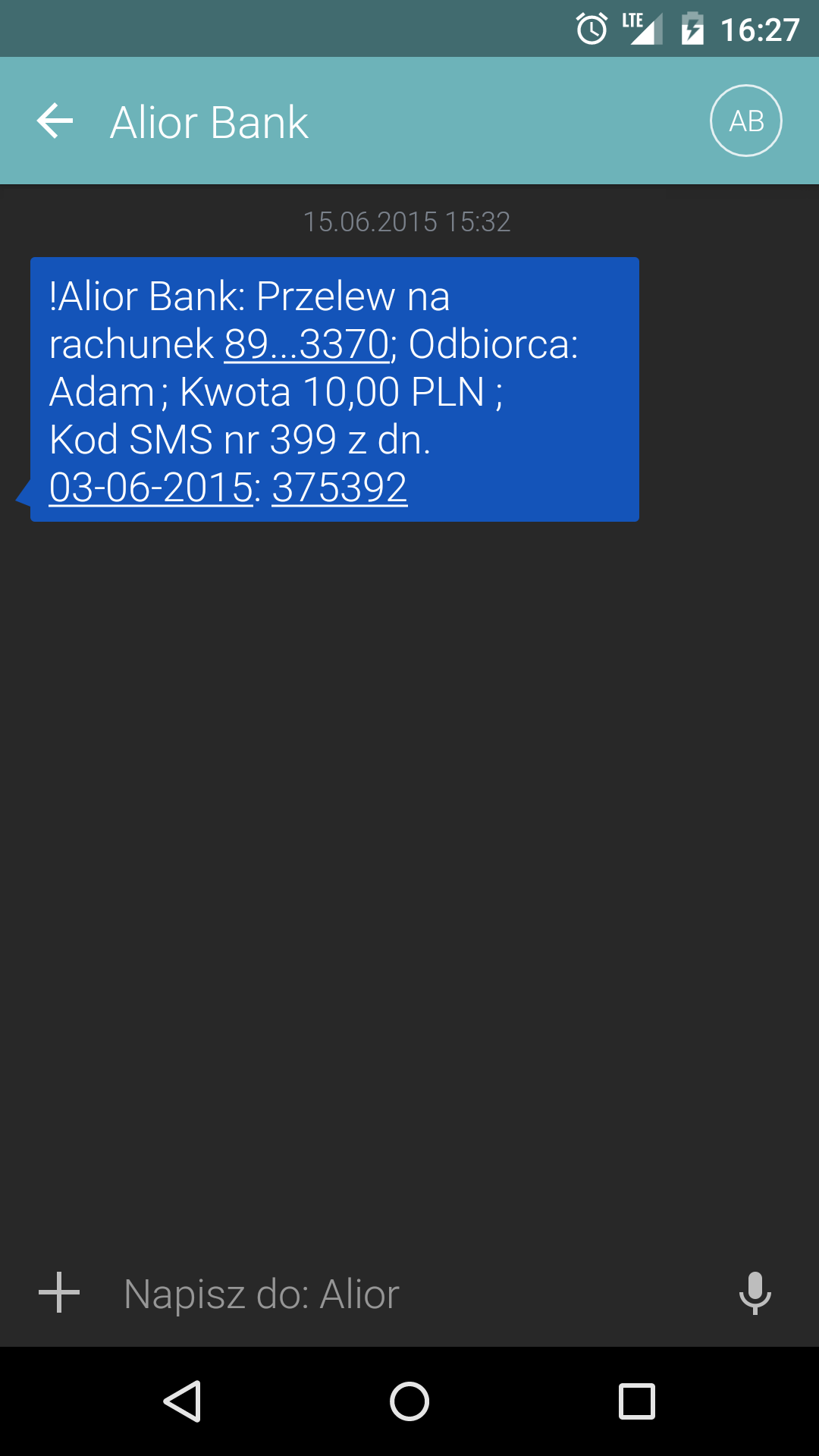Screen dimensions: 819x1456
Task: Open recent apps from the navigation bar
Action: 637,1401
